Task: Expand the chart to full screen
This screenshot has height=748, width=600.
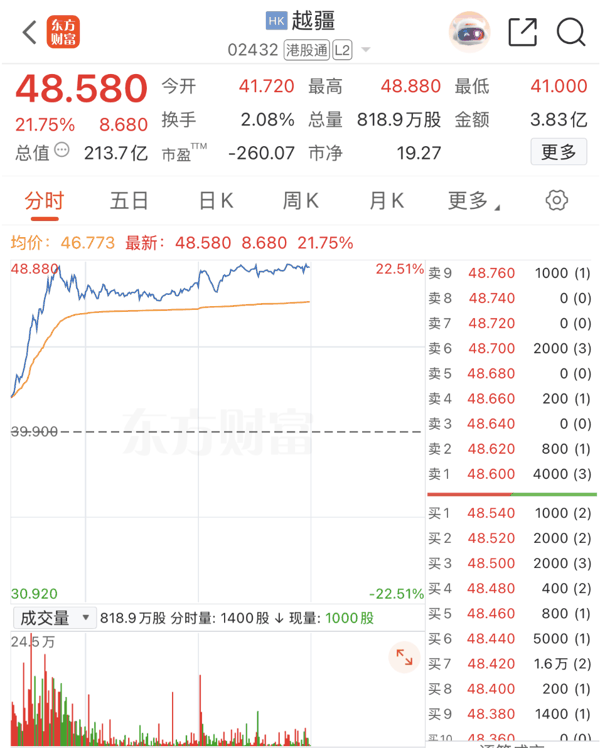Action: pyautogui.click(x=404, y=657)
